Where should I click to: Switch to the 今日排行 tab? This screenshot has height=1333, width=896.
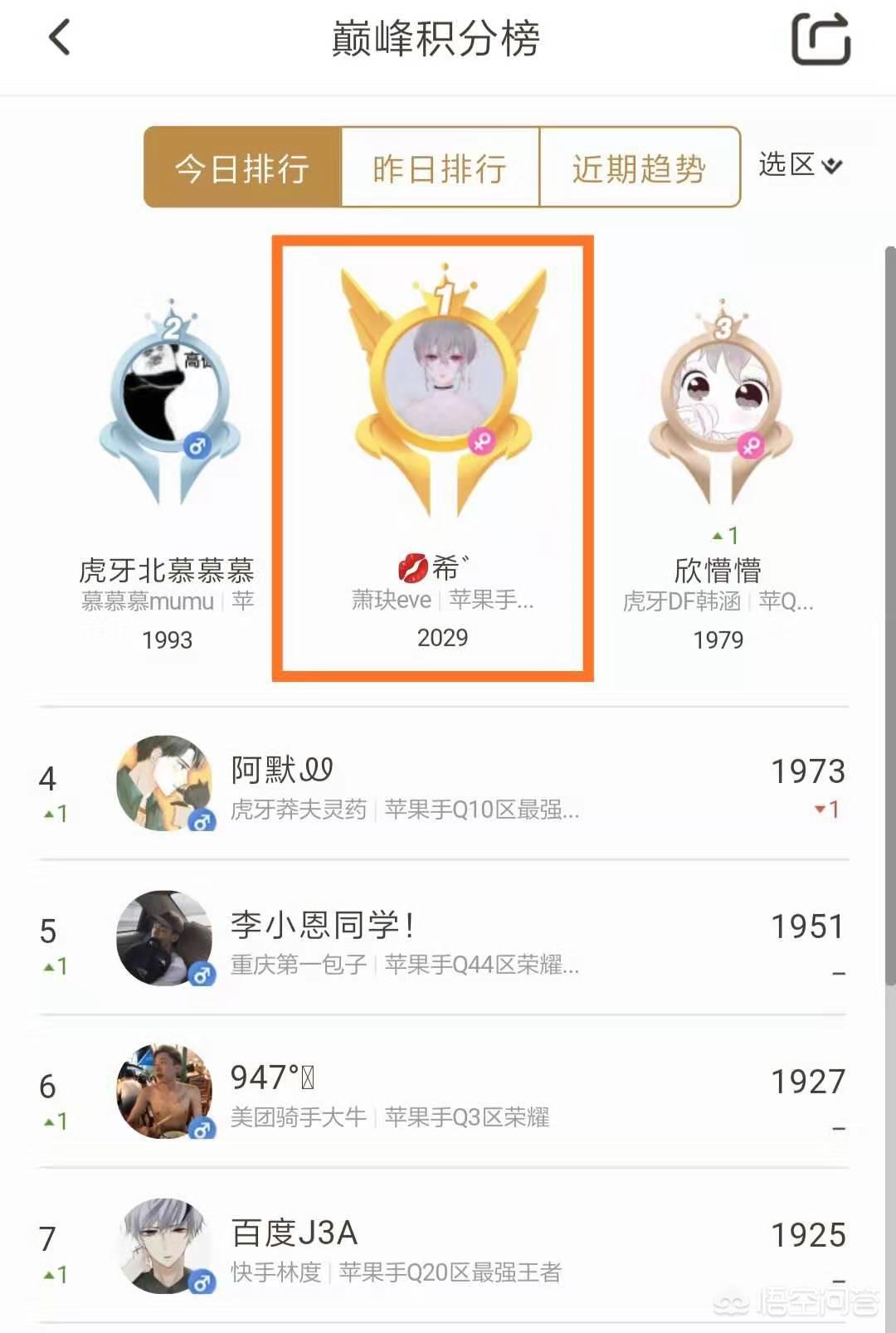point(242,168)
